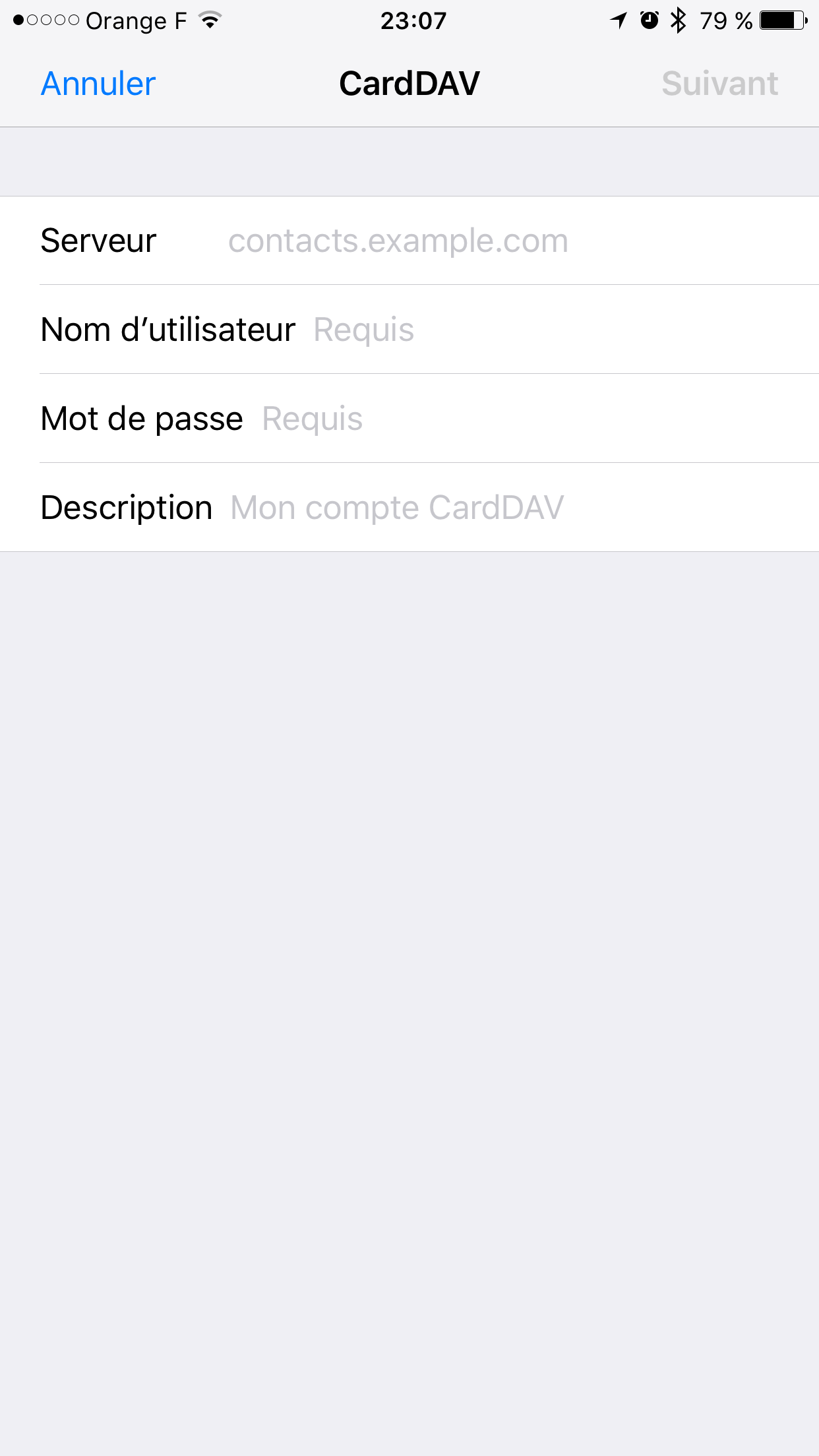Edit the Description field
This screenshot has width=819, height=1456.
tap(409, 508)
